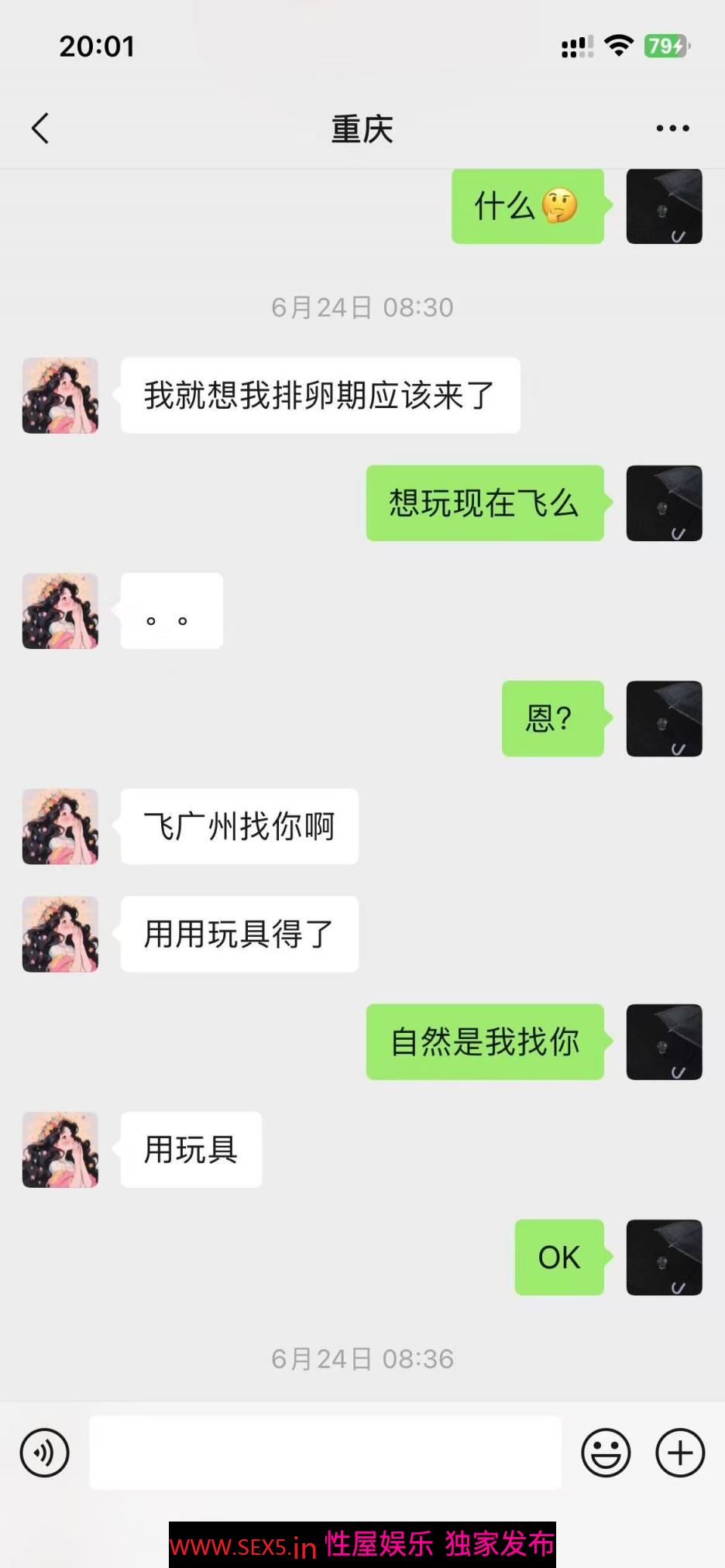Image resolution: width=725 pixels, height=1568 pixels.
Task: Open the plus attachments menu
Action: [680, 1452]
